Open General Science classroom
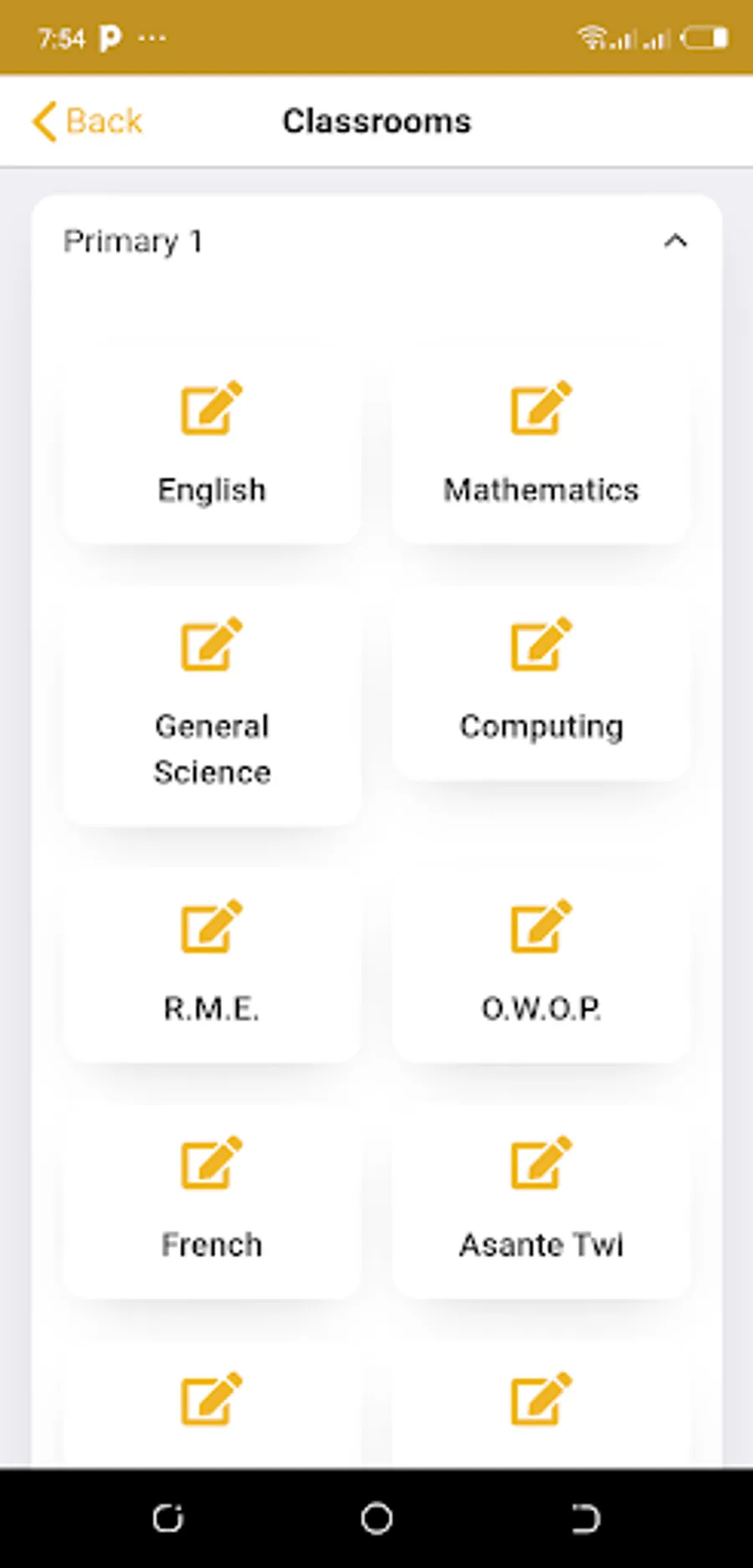 pyautogui.click(x=212, y=707)
